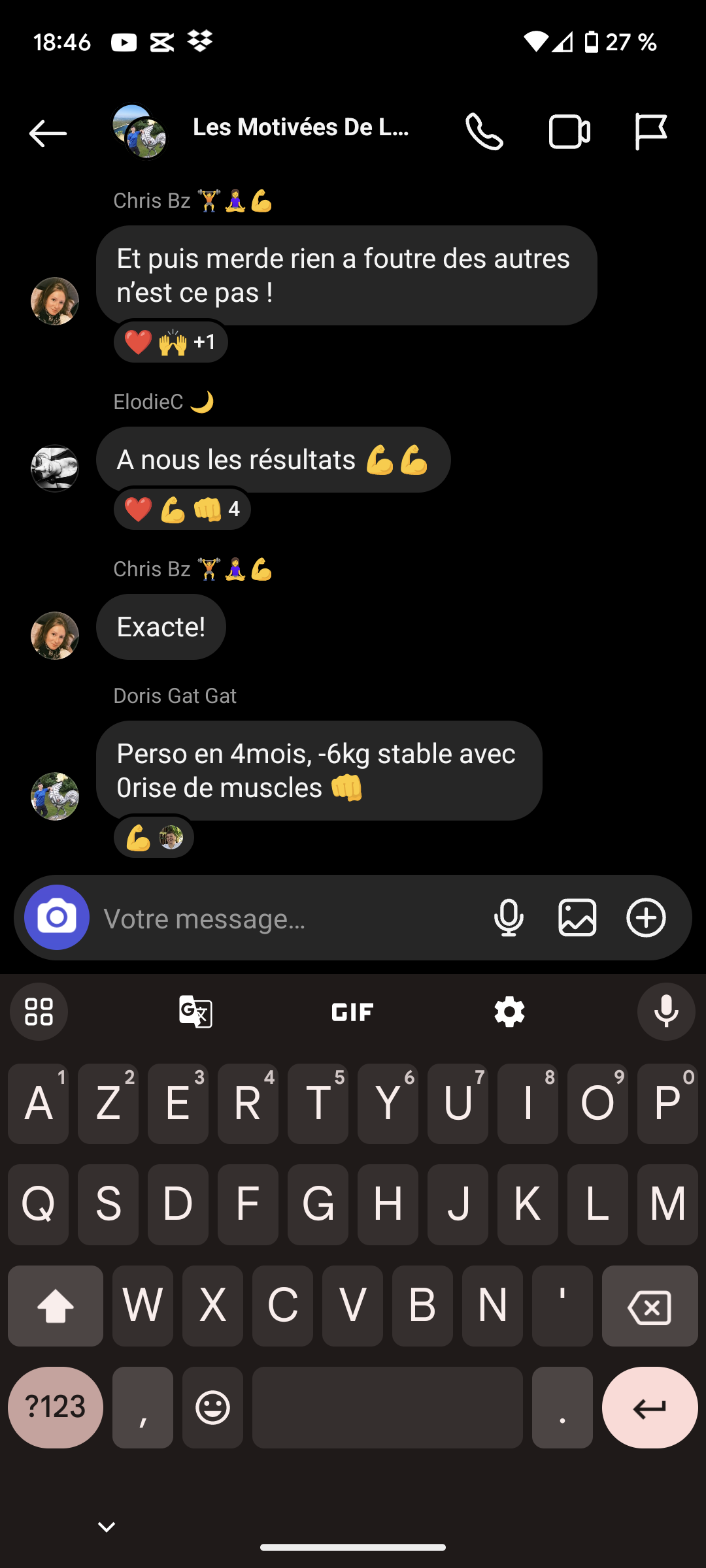The width and height of the screenshot is (706, 1568).
Task: Open keyboard translate tool
Action: (195, 1012)
